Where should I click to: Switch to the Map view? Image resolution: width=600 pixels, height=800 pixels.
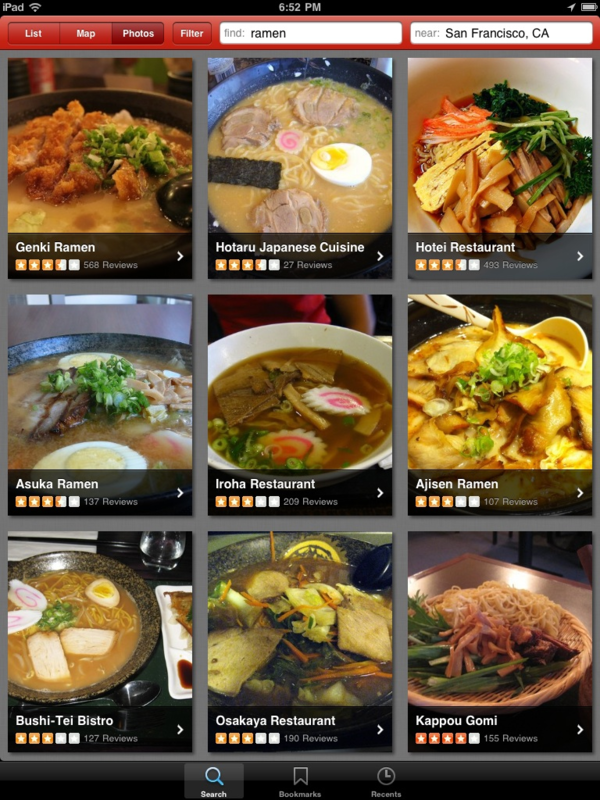tap(86, 33)
